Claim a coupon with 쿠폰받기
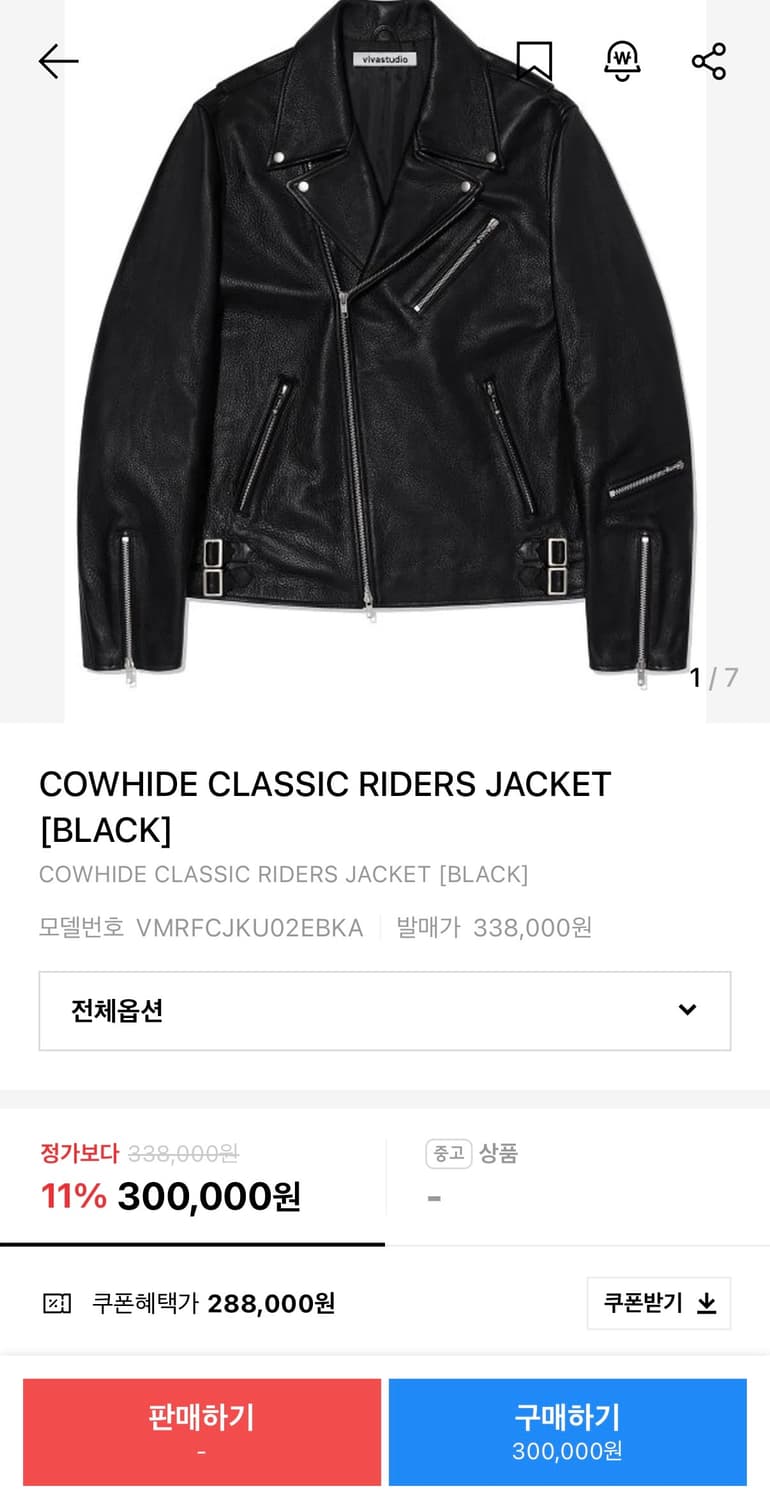This screenshot has height=1500, width=770. coord(659,1303)
